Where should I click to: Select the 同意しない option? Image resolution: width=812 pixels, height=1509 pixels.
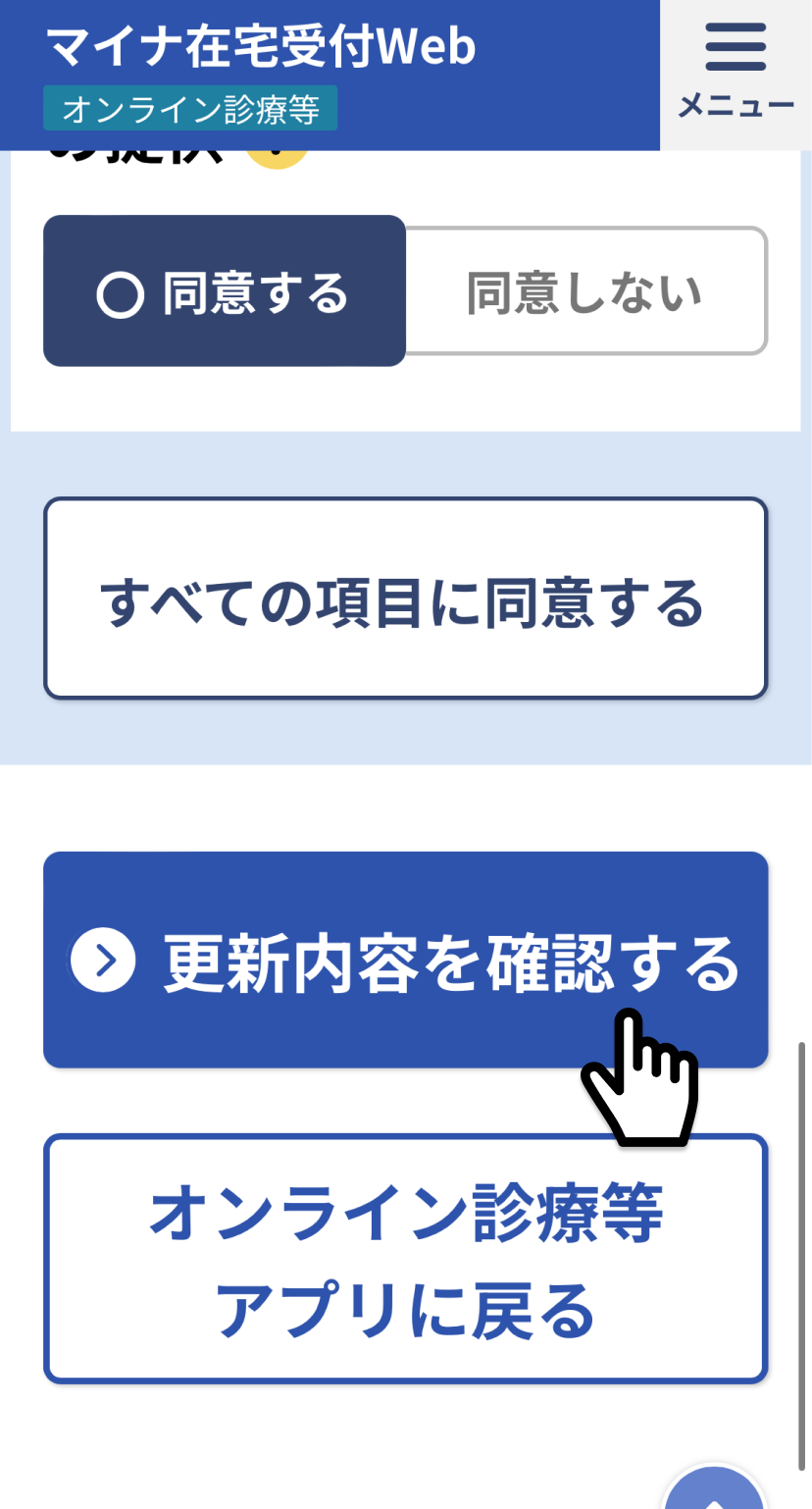(585, 291)
